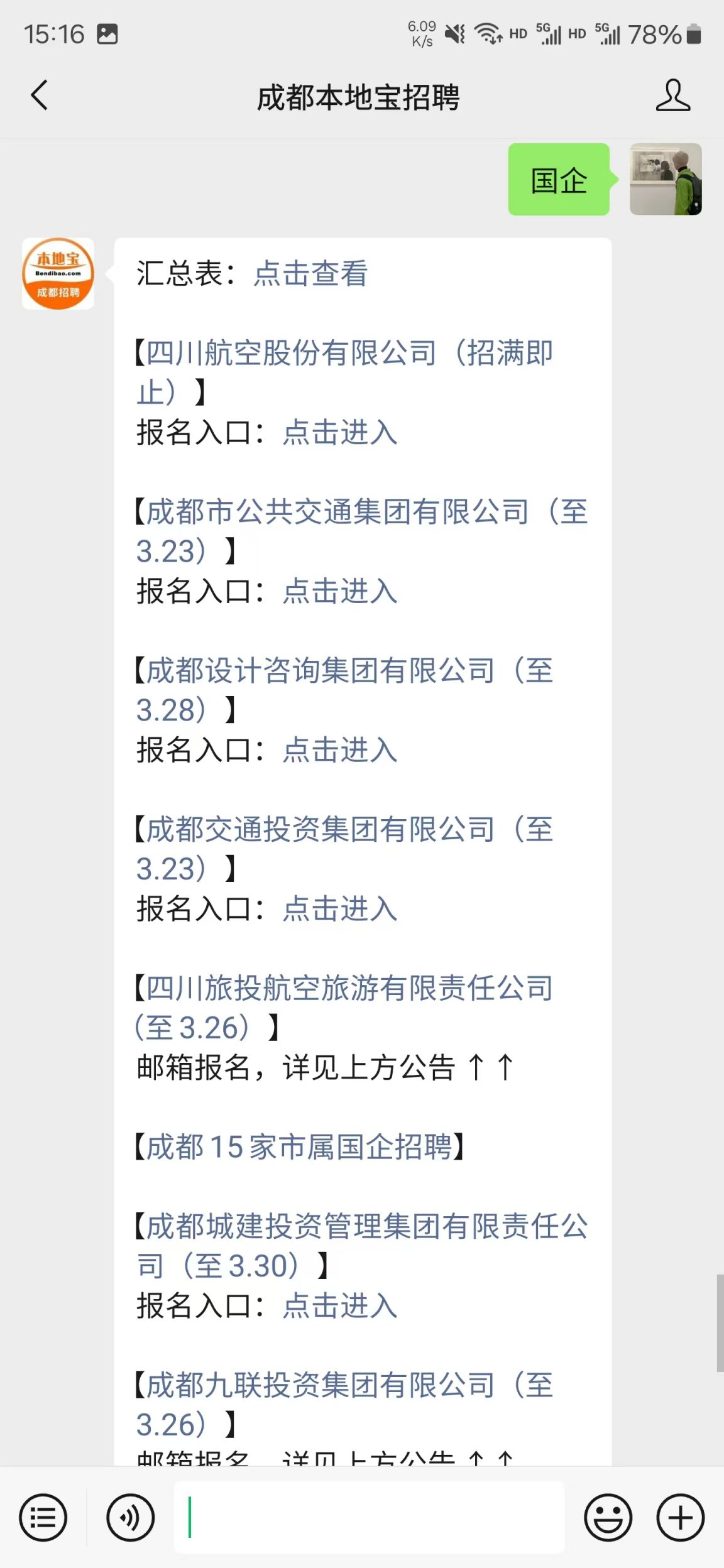Open 成都交通投资集团有限公司 link
724x1568 pixels.
coord(344,849)
